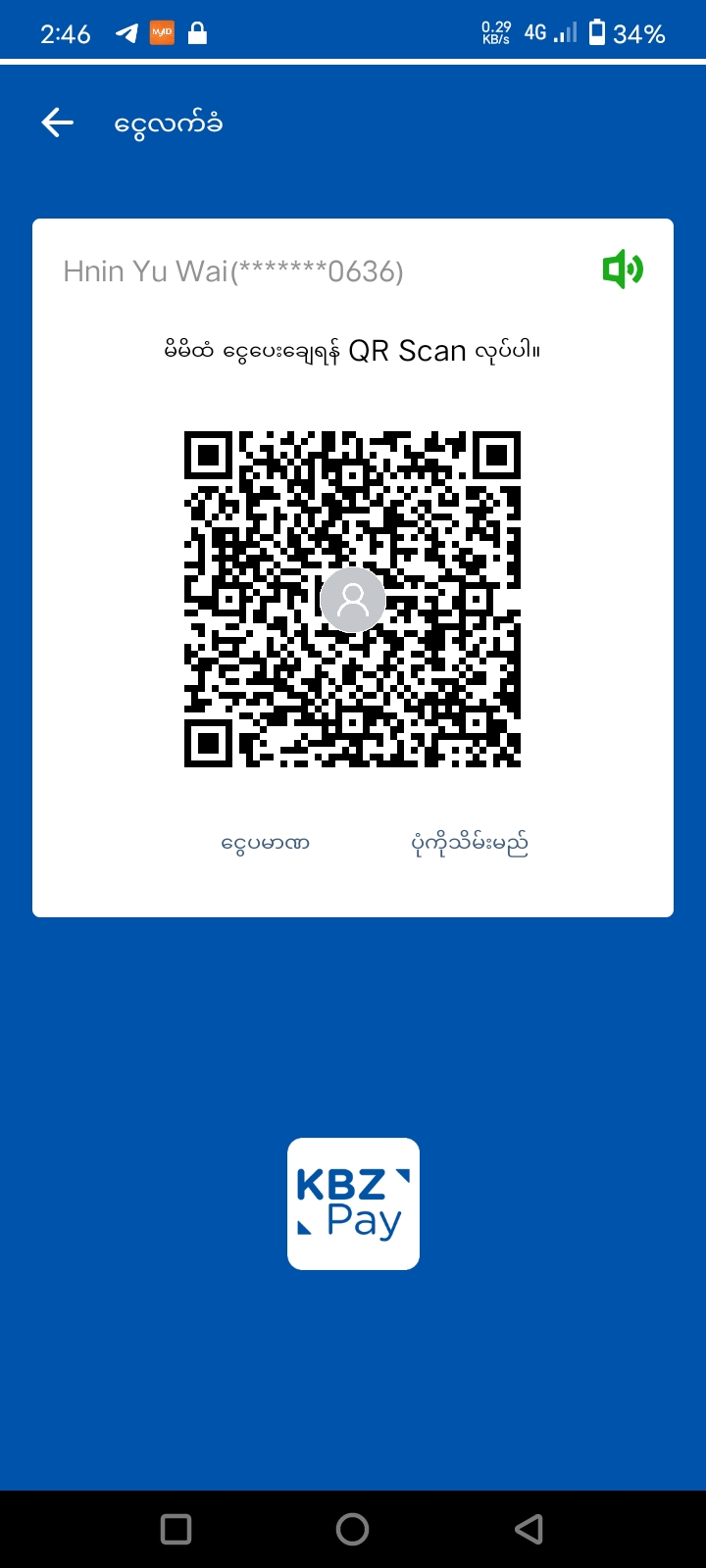Go to the phone home screen
The image size is (706, 1568).
click(353, 1529)
